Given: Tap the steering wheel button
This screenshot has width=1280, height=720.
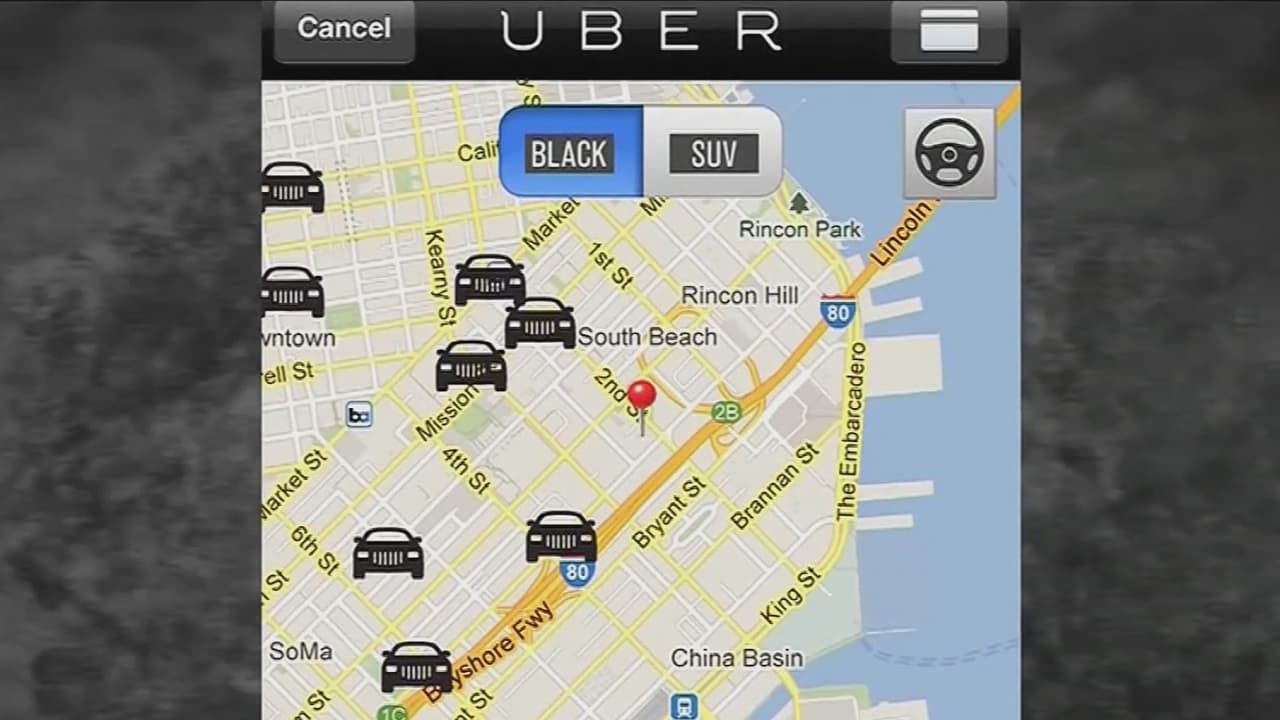Looking at the screenshot, I should [x=949, y=153].
